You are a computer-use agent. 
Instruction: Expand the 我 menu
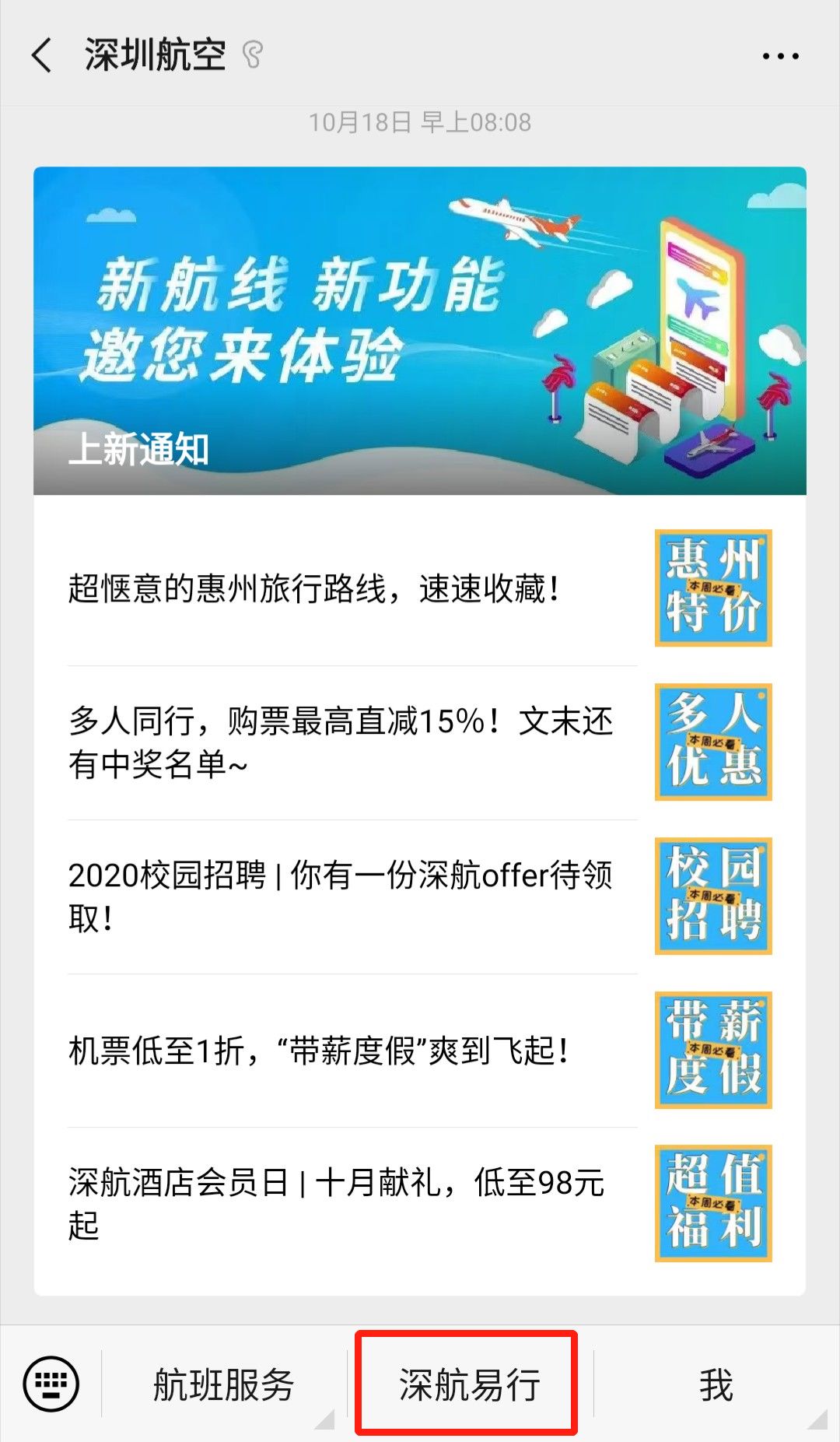pos(716,1384)
